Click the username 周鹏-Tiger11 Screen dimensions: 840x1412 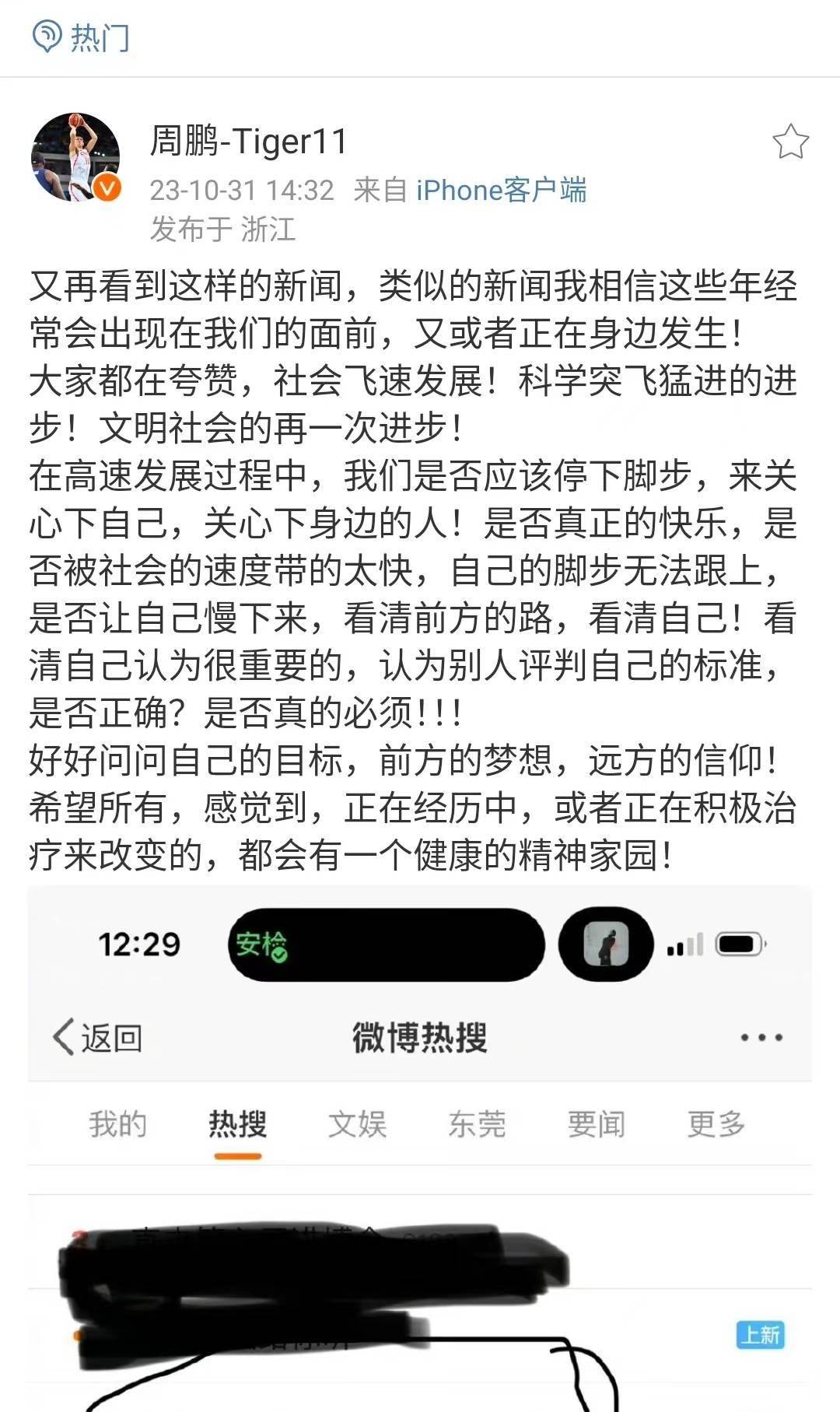pos(247,143)
